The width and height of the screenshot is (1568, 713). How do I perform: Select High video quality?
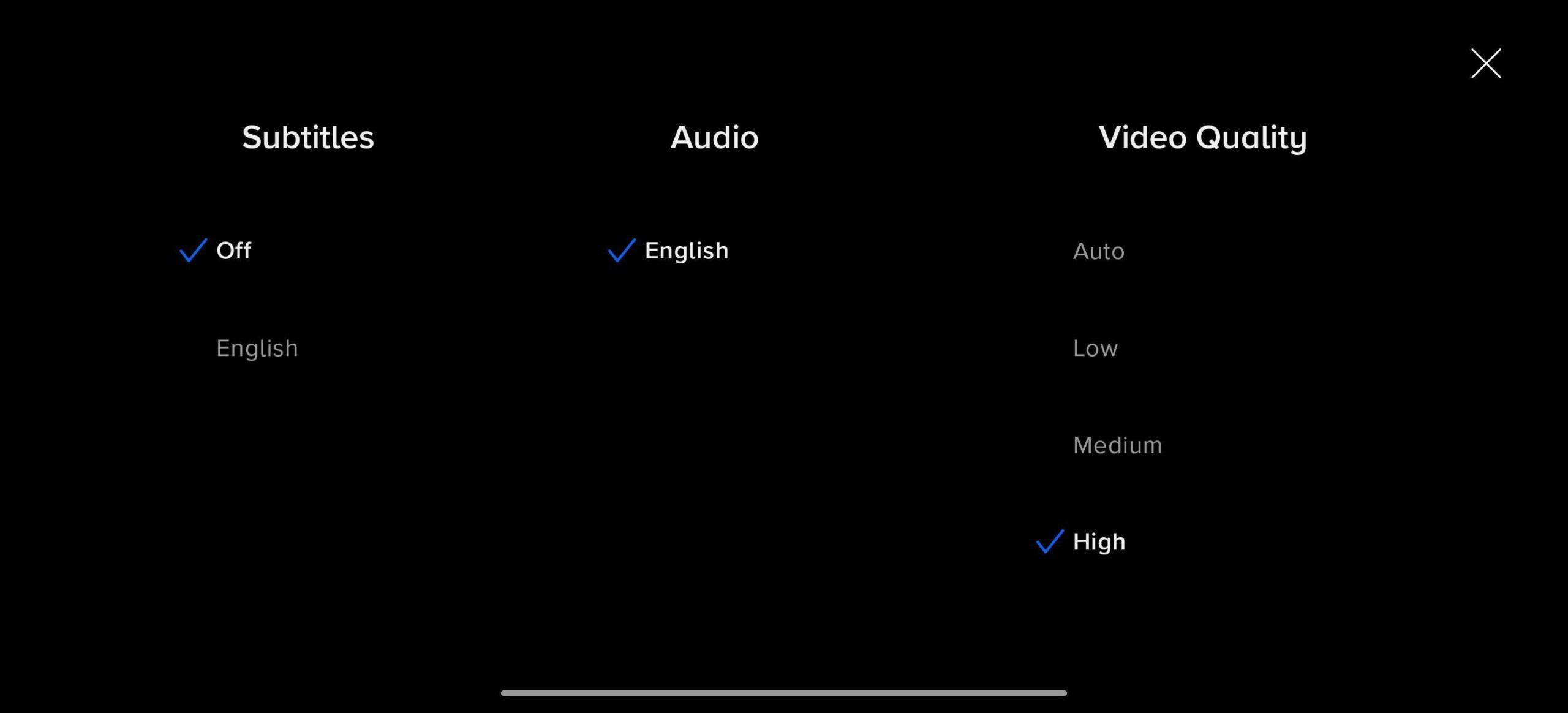click(x=1099, y=542)
